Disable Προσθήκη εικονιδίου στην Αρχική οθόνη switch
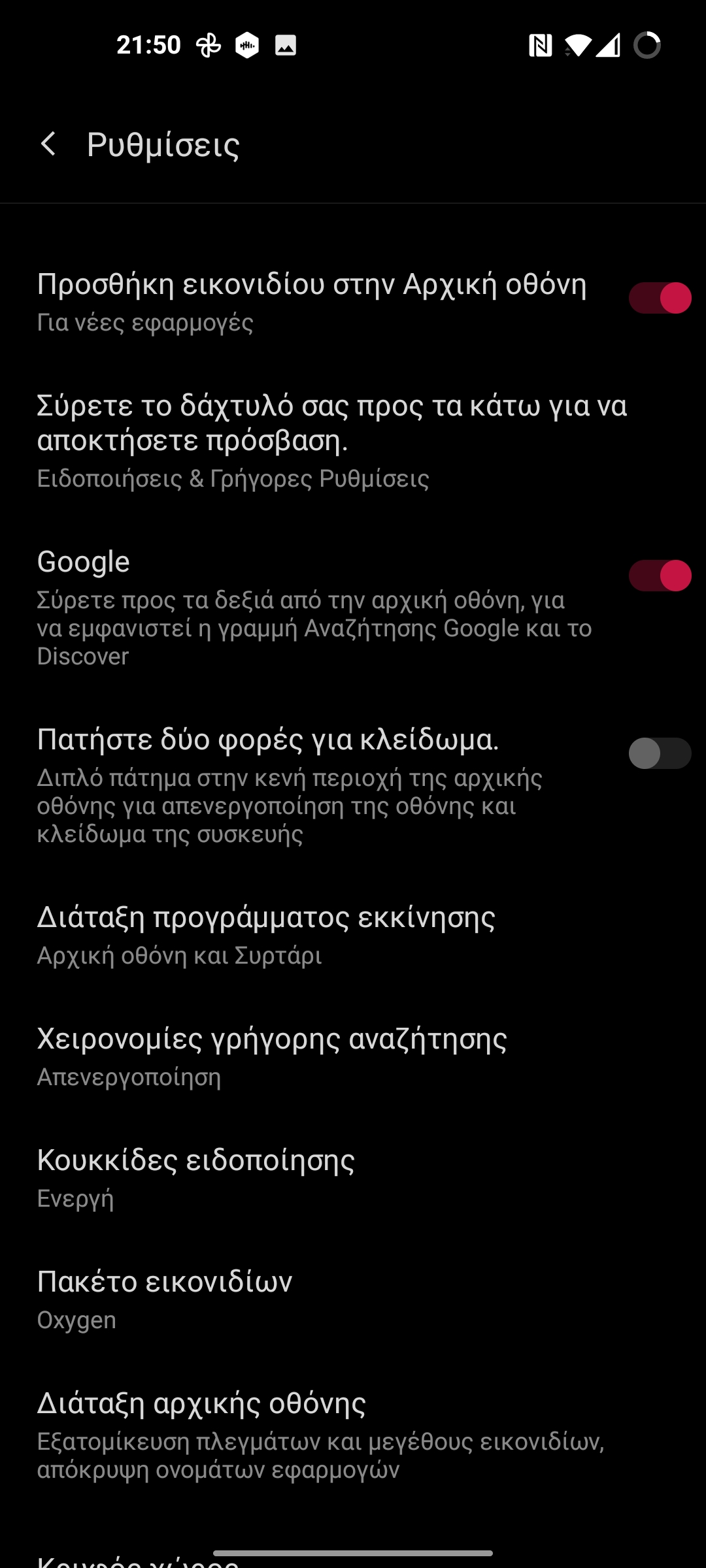This screenshot has height=1568, width=706. [660, 298]
